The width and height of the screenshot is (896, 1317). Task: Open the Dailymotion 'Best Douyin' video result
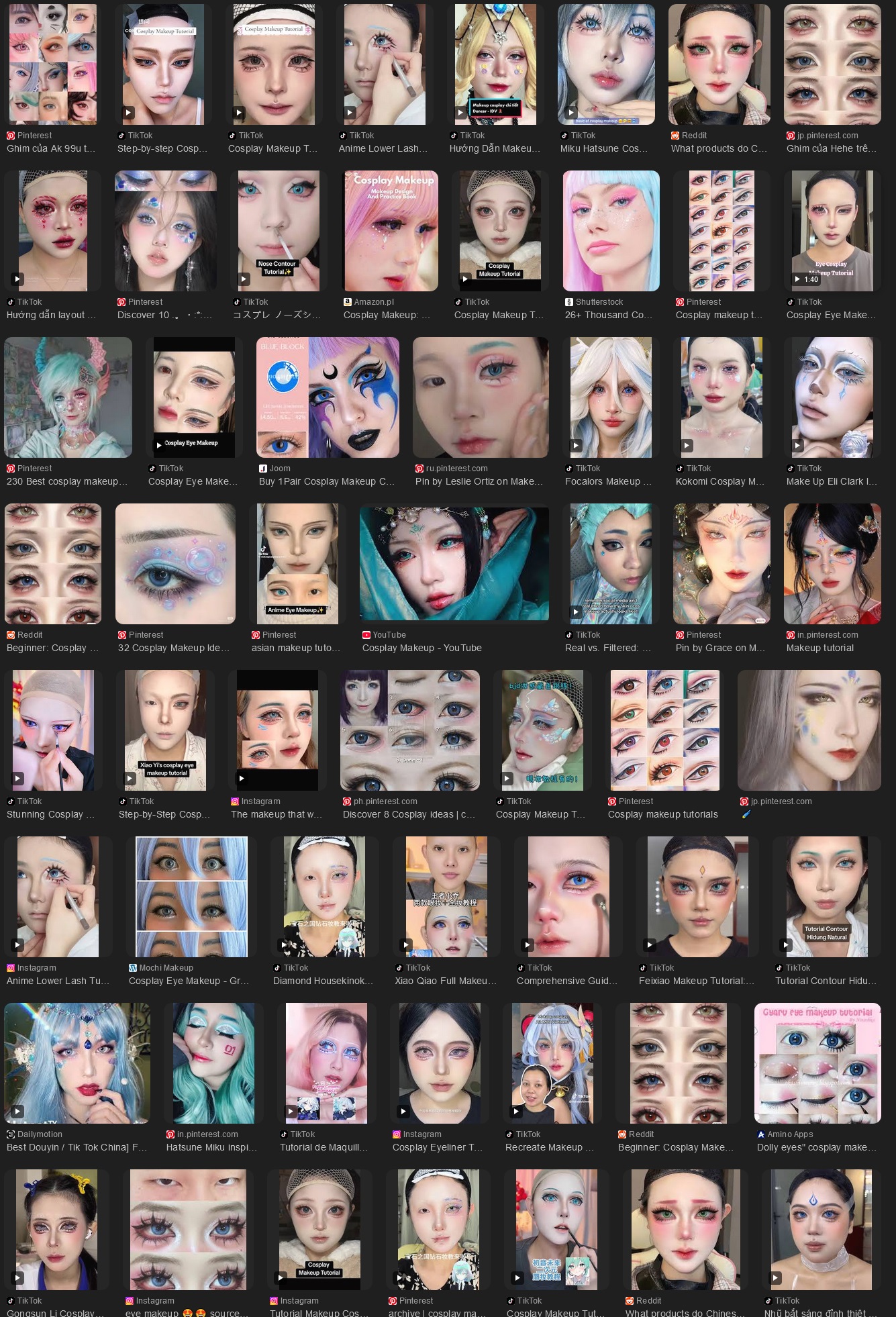77,1063
